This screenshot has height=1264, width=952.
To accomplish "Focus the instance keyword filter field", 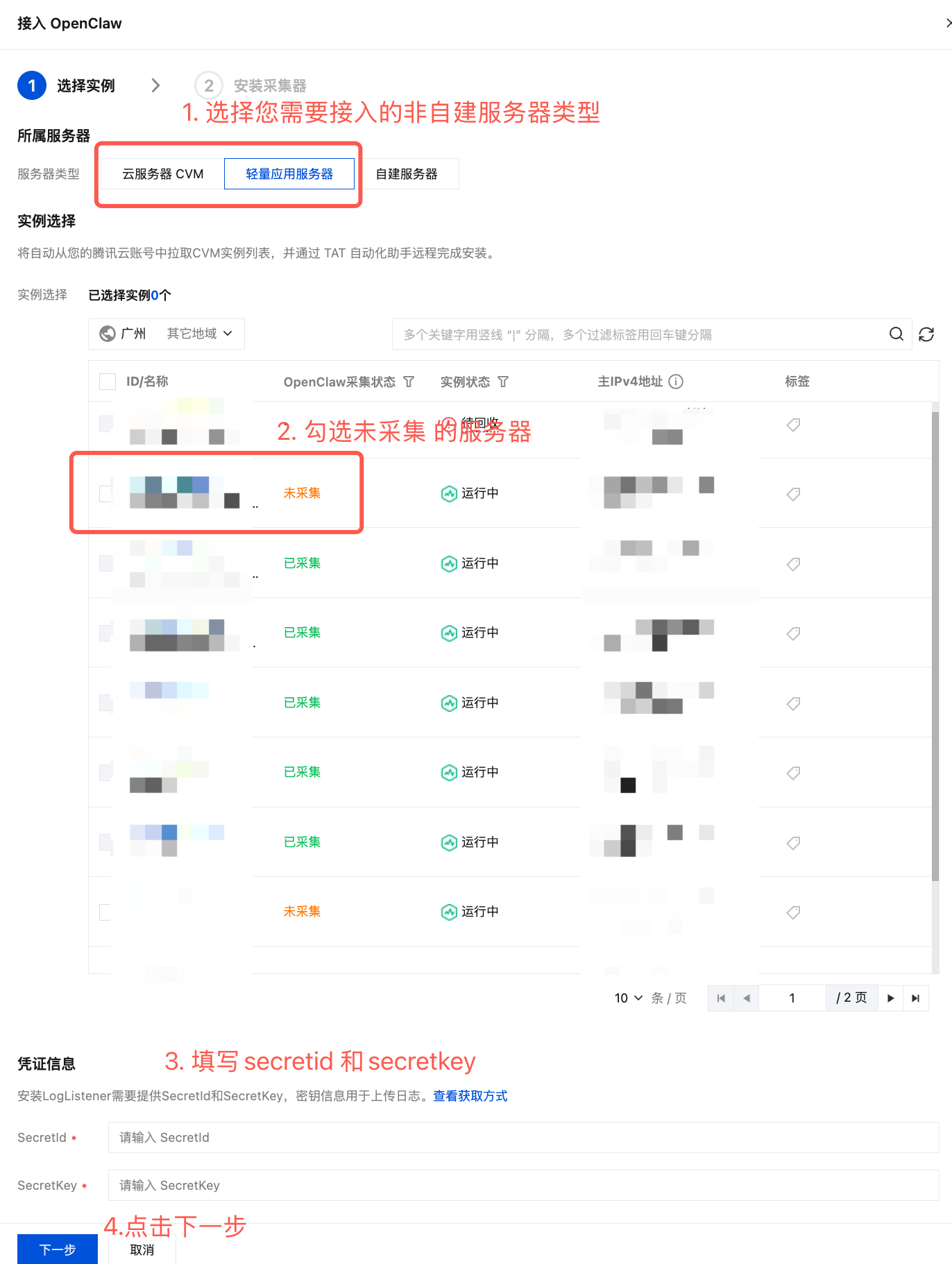I will pyautogui.click(x=638, y=334).
